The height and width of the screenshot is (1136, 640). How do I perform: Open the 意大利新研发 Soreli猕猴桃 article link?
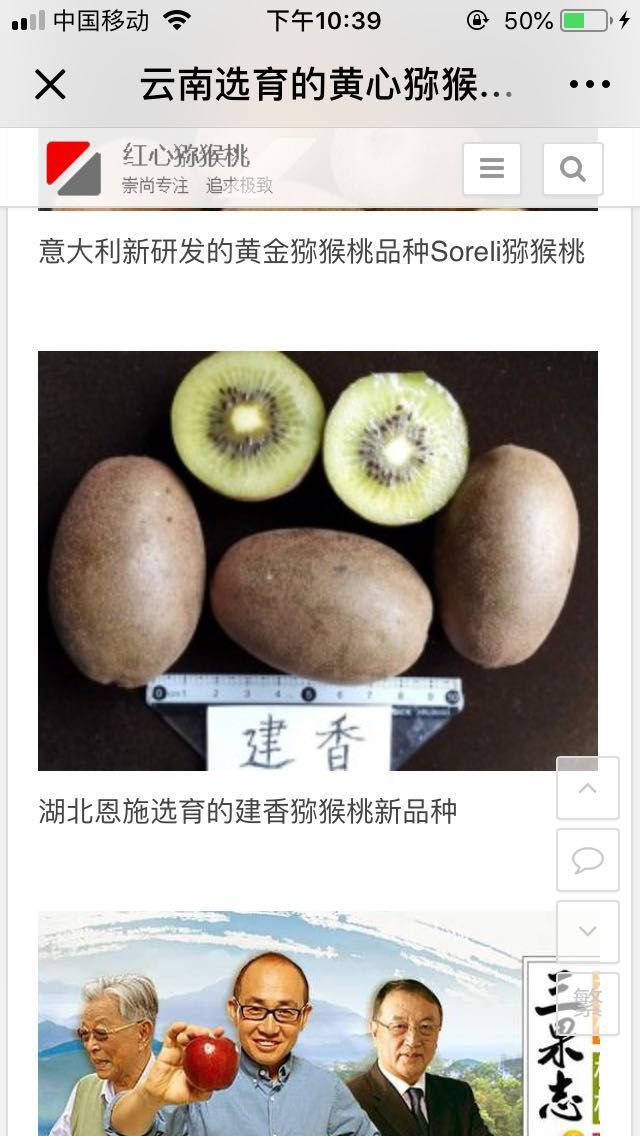[x=311, y=251]
